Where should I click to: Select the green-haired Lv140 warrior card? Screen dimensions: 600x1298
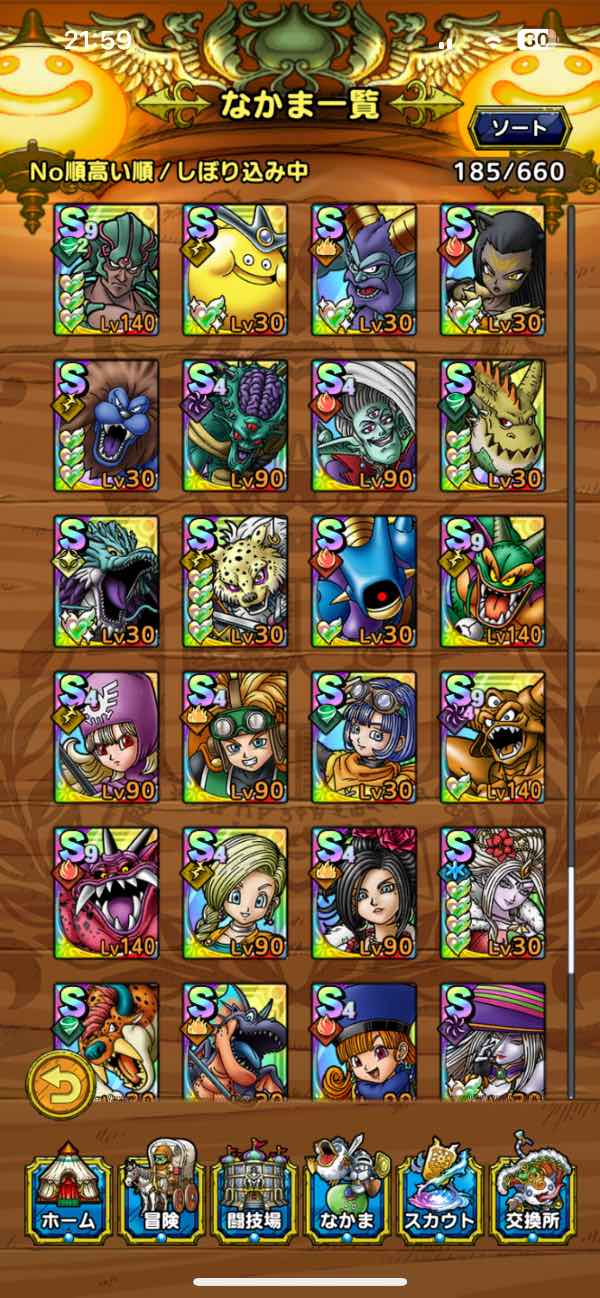(x=106, y=269)
